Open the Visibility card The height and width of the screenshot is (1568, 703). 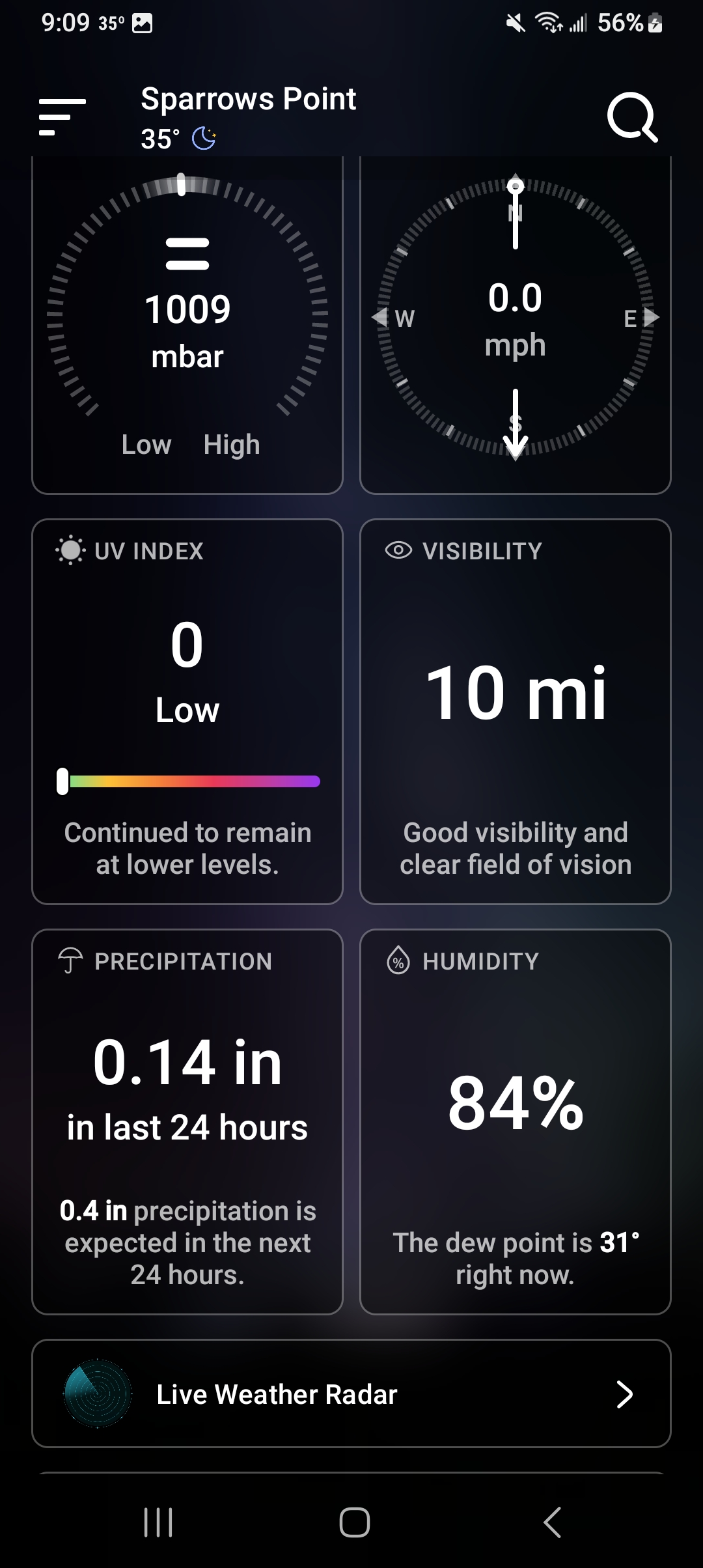coord(516,711)
